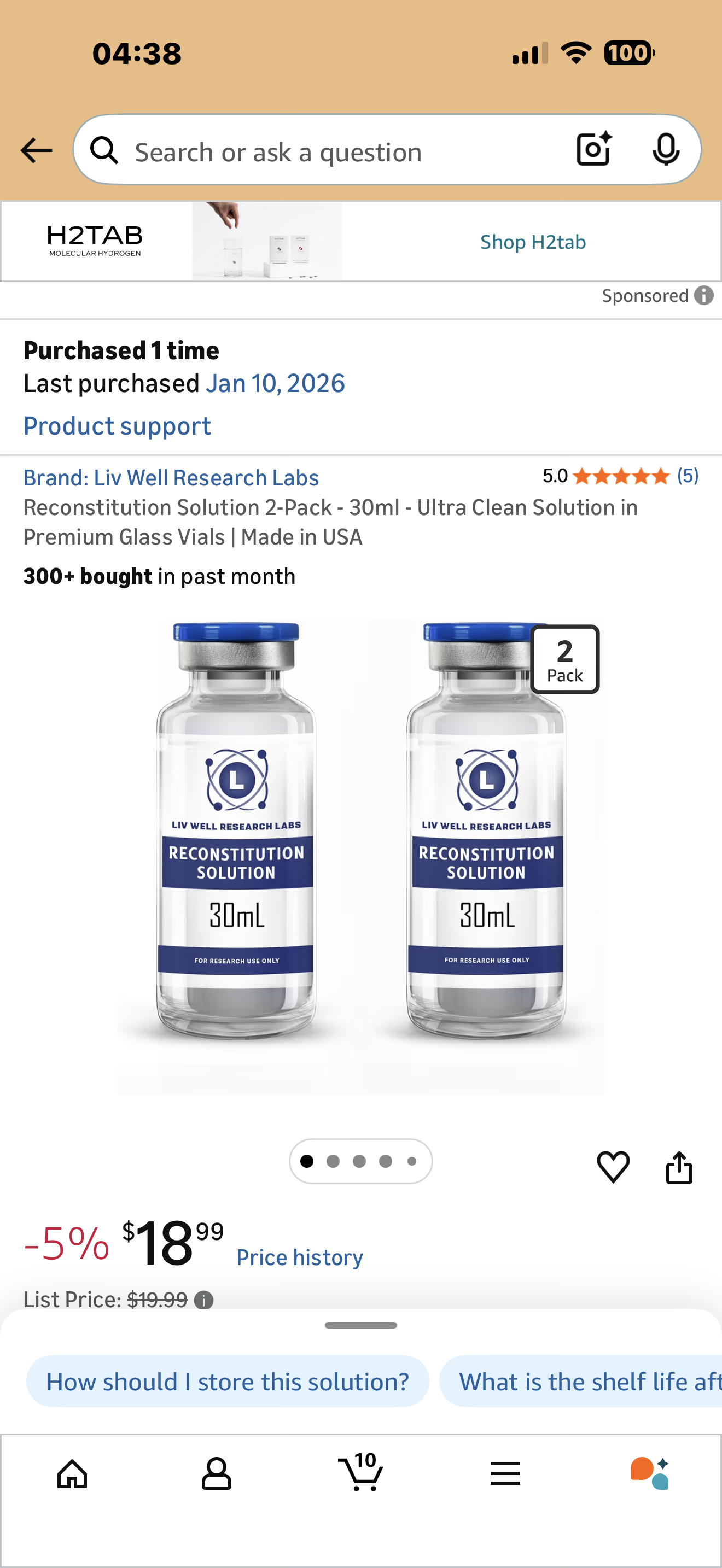View Price history

pyautogui.click(x=300, y=1257)
